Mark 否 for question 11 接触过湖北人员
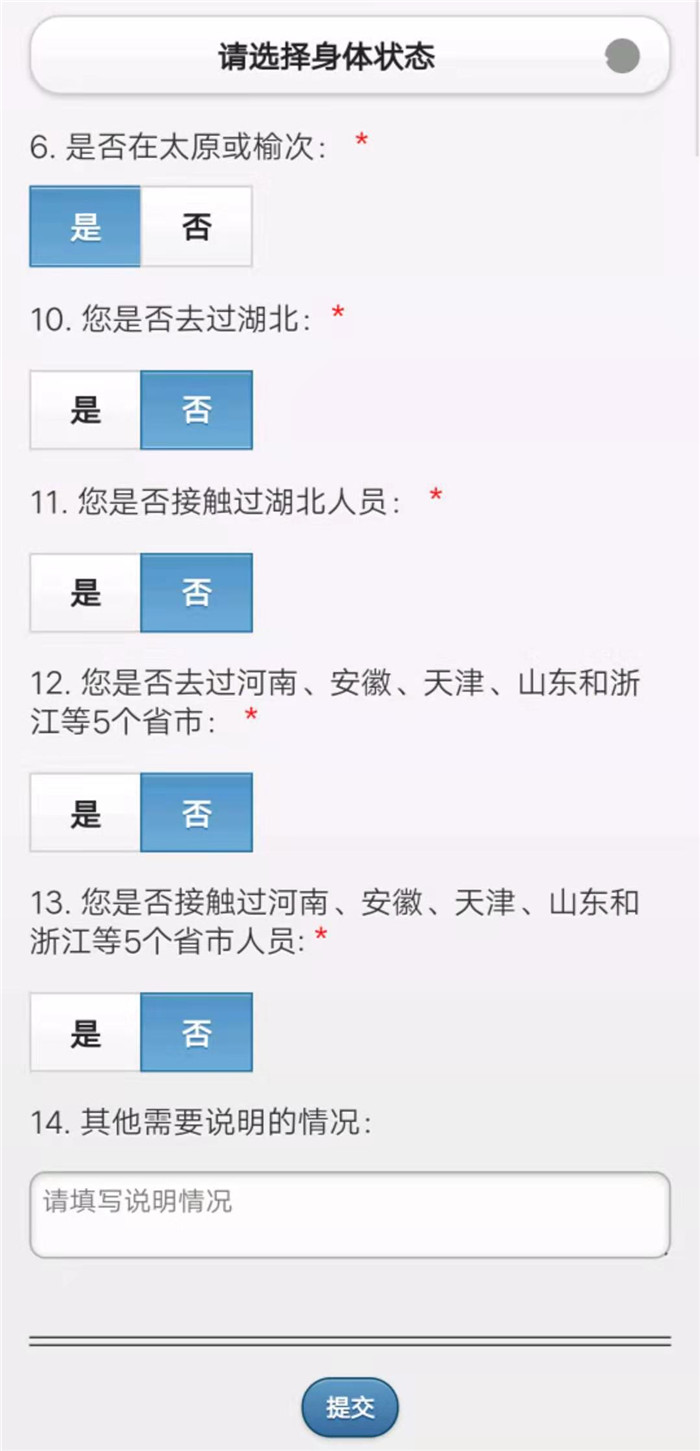Image resolution: width=700 pixels, height=1451 pixels. coord(196,593)
